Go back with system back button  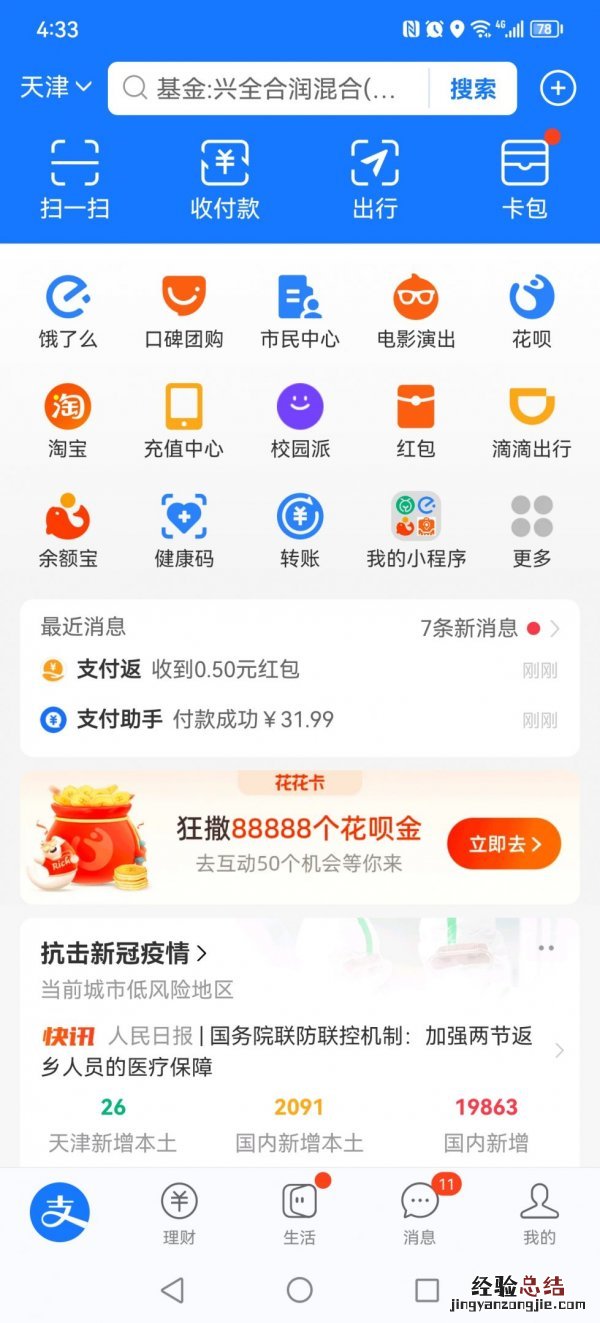[x=172, y=1290]
